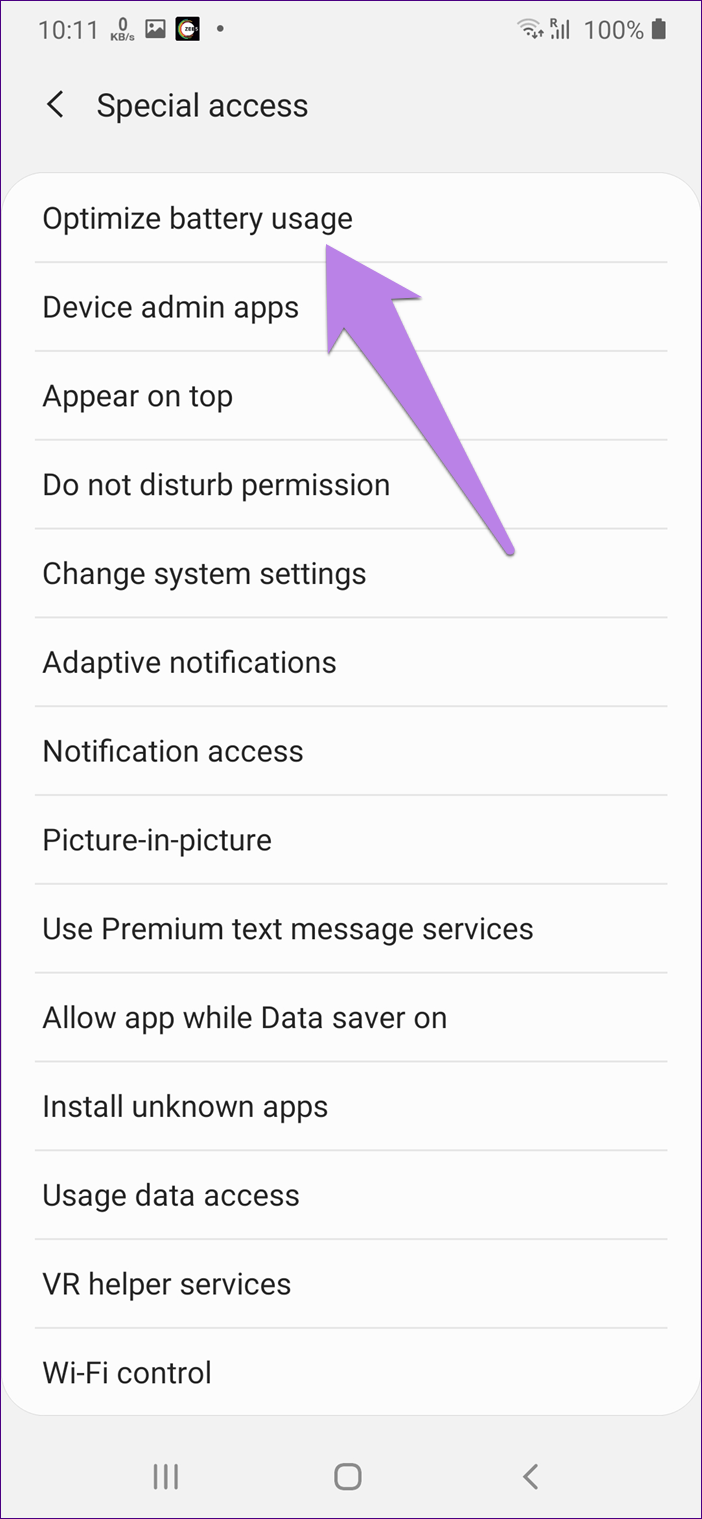Show recent apps
This screenshot has width=702, height=1519.
click(x=165, y=1476)
